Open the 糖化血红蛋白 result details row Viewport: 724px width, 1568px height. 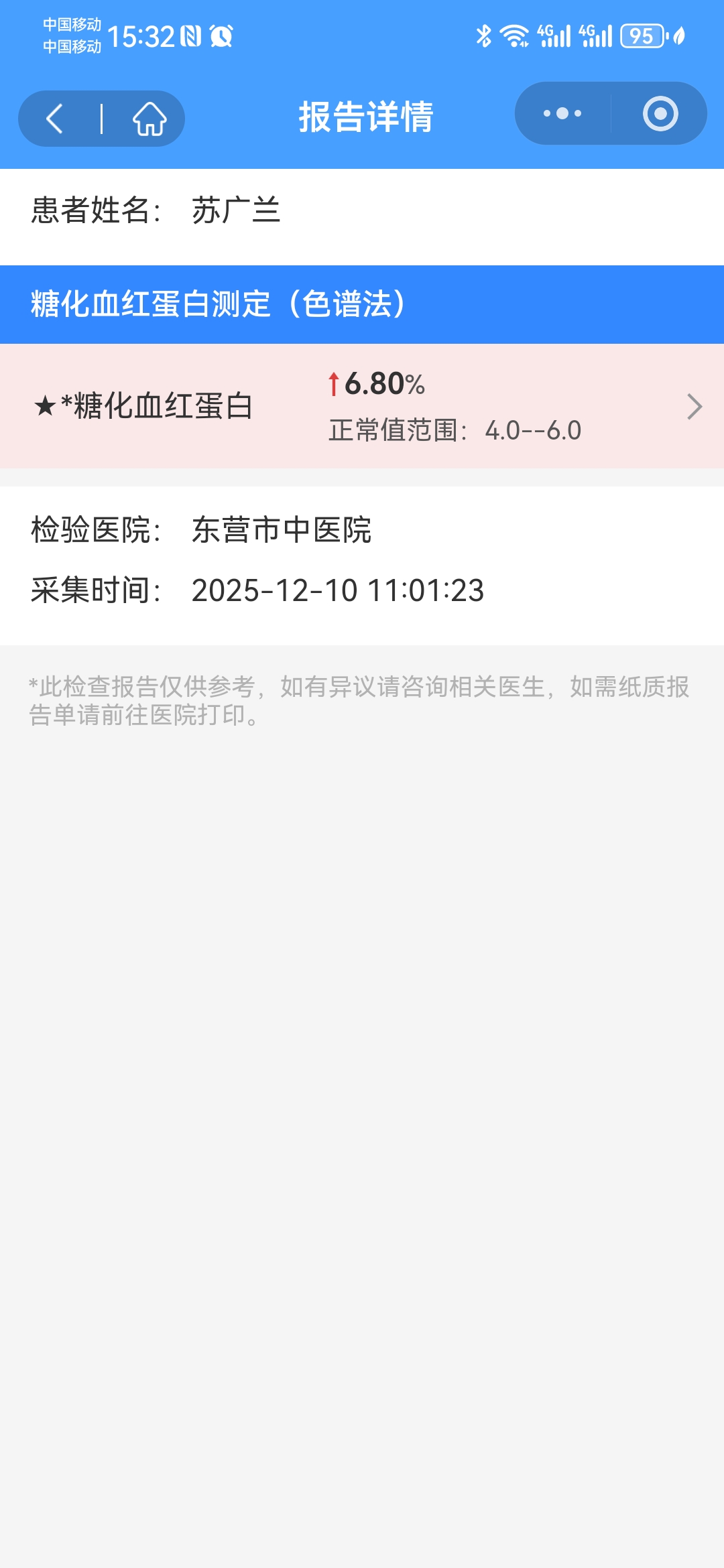362,406
